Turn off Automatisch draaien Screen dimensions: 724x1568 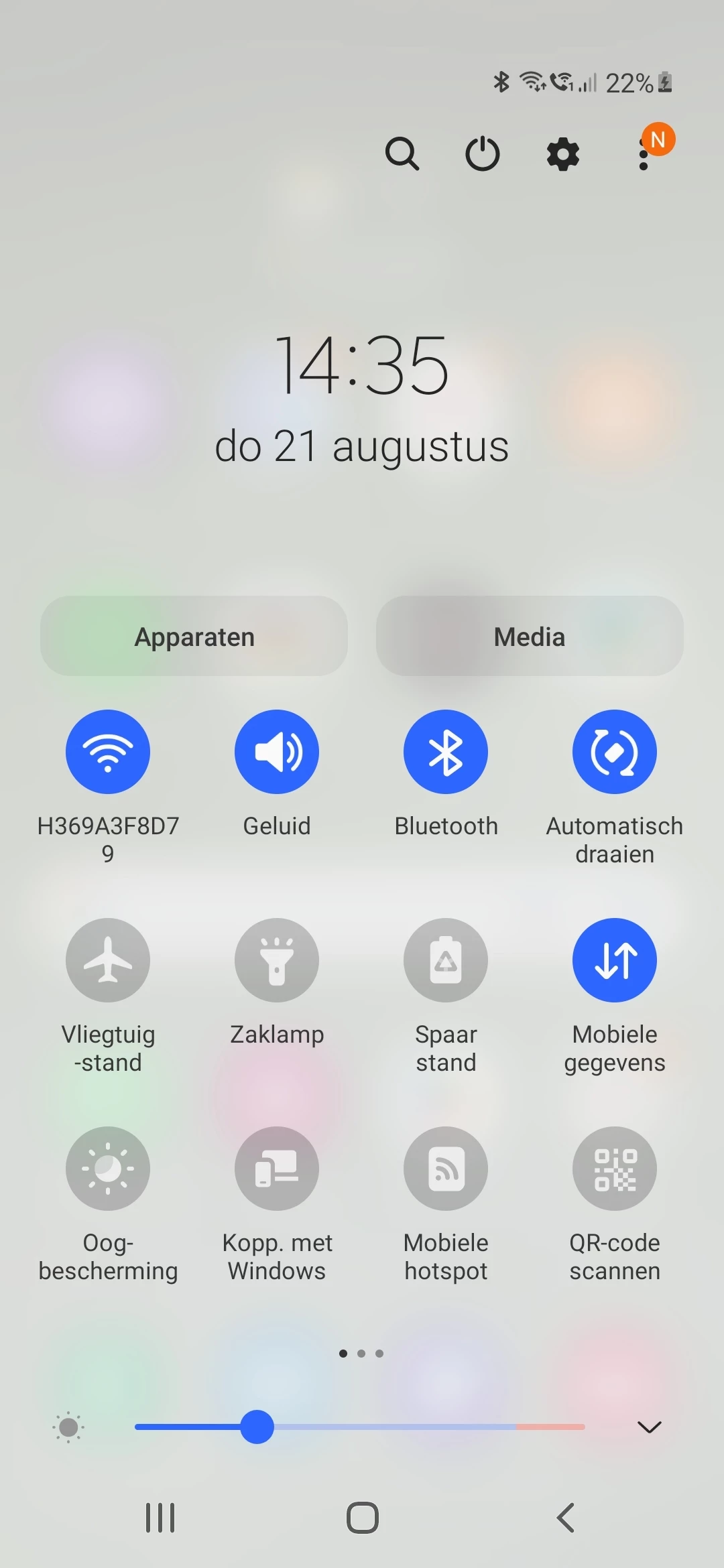click(615, 752)
